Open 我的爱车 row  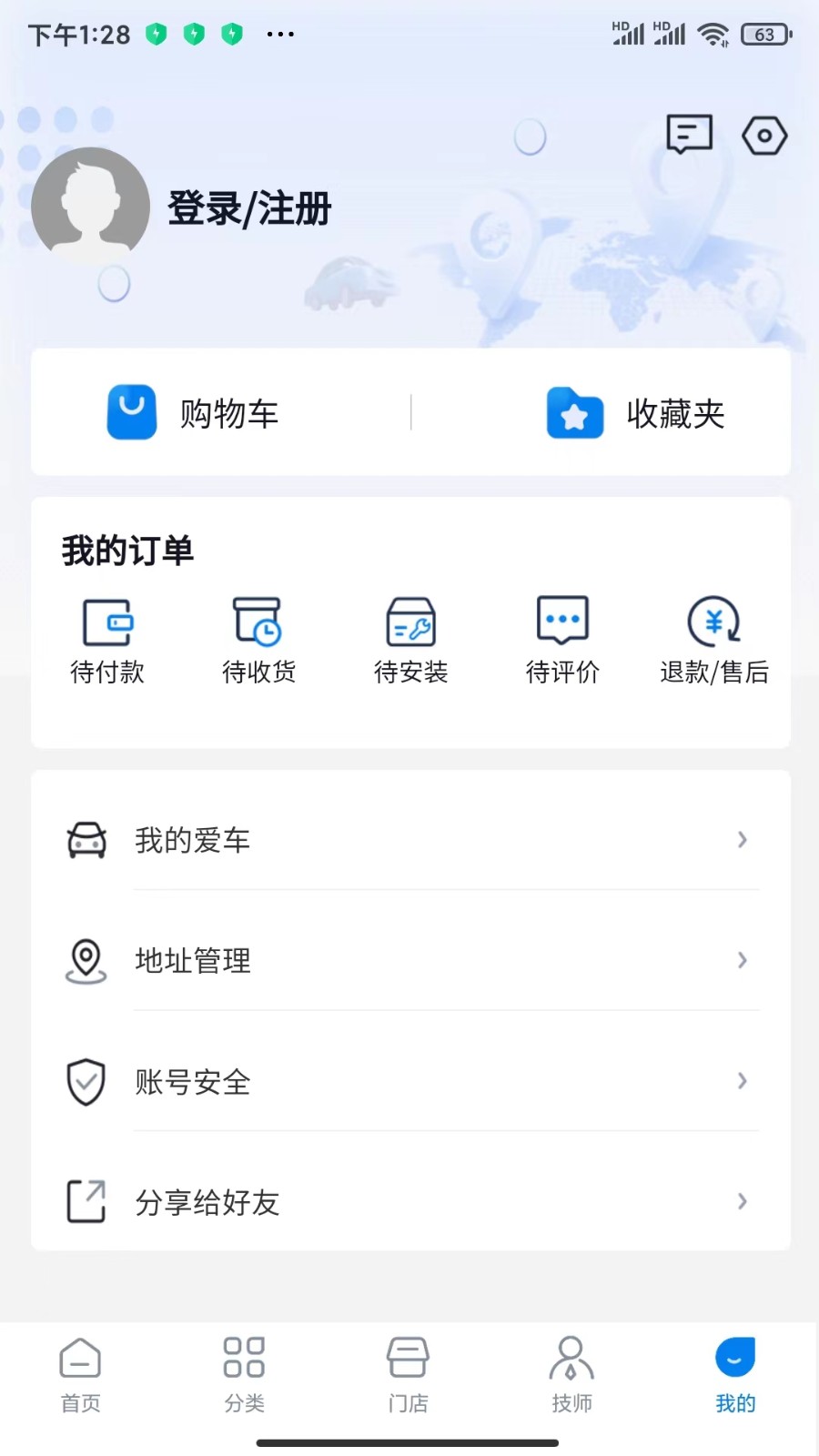[410, 840]
